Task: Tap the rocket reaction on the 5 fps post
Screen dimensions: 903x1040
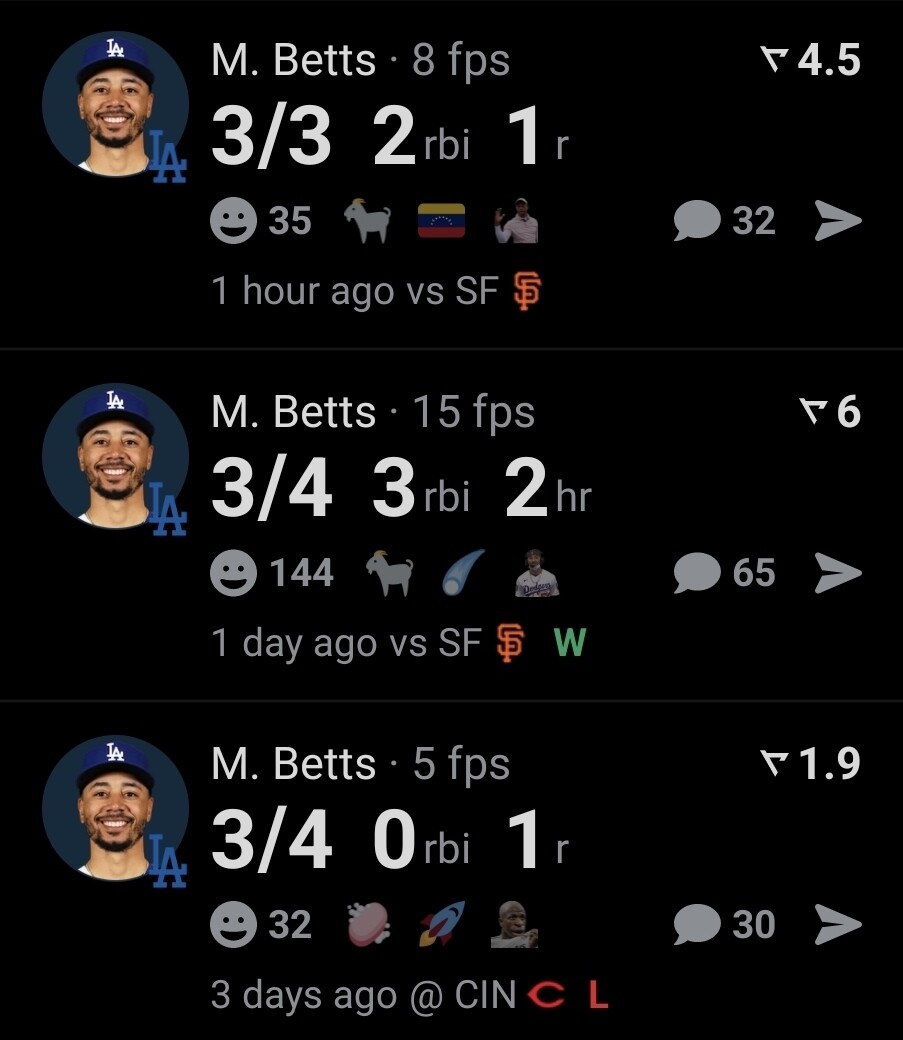Action: click(442, 923)
